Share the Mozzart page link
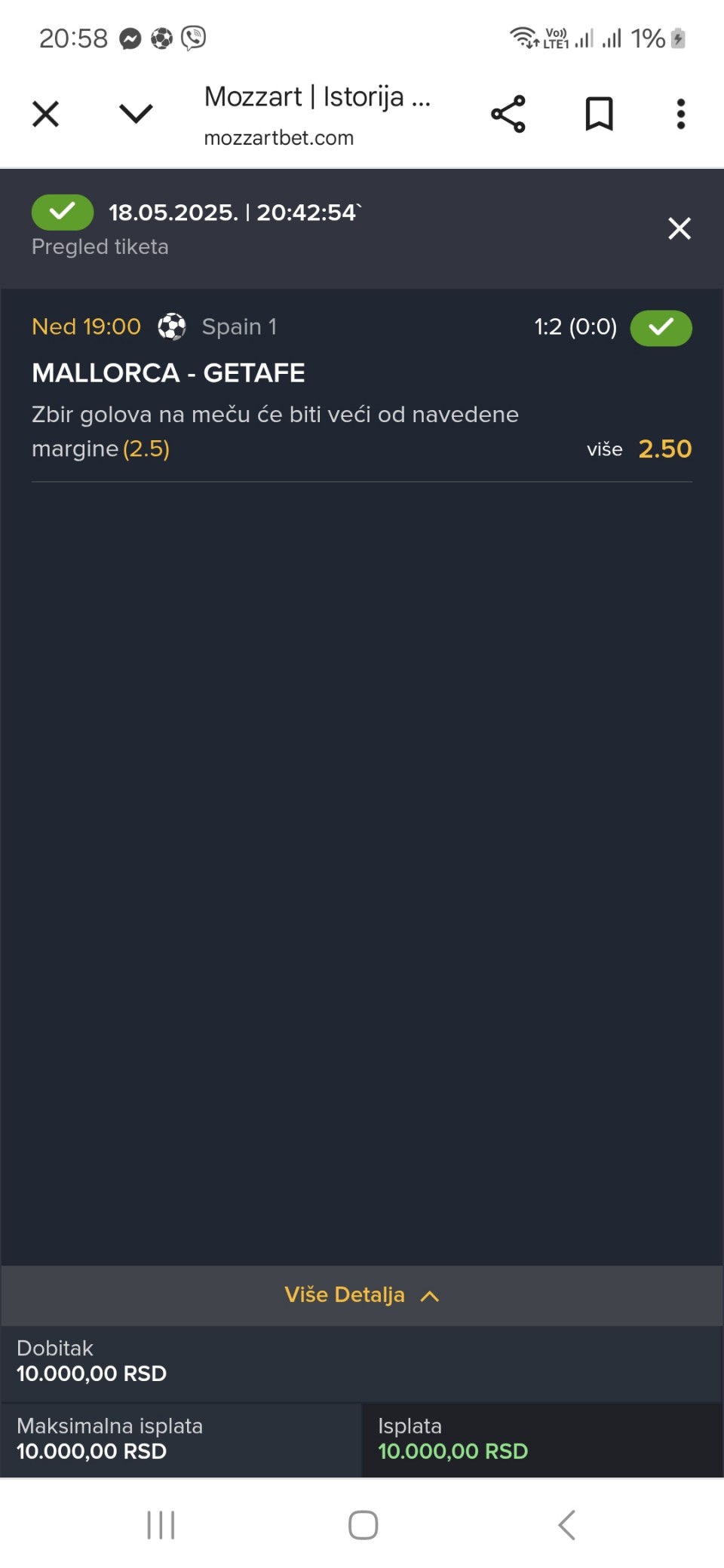This screenshot has width=724, height=1568. pyautogui.click(x=508, y=115)
